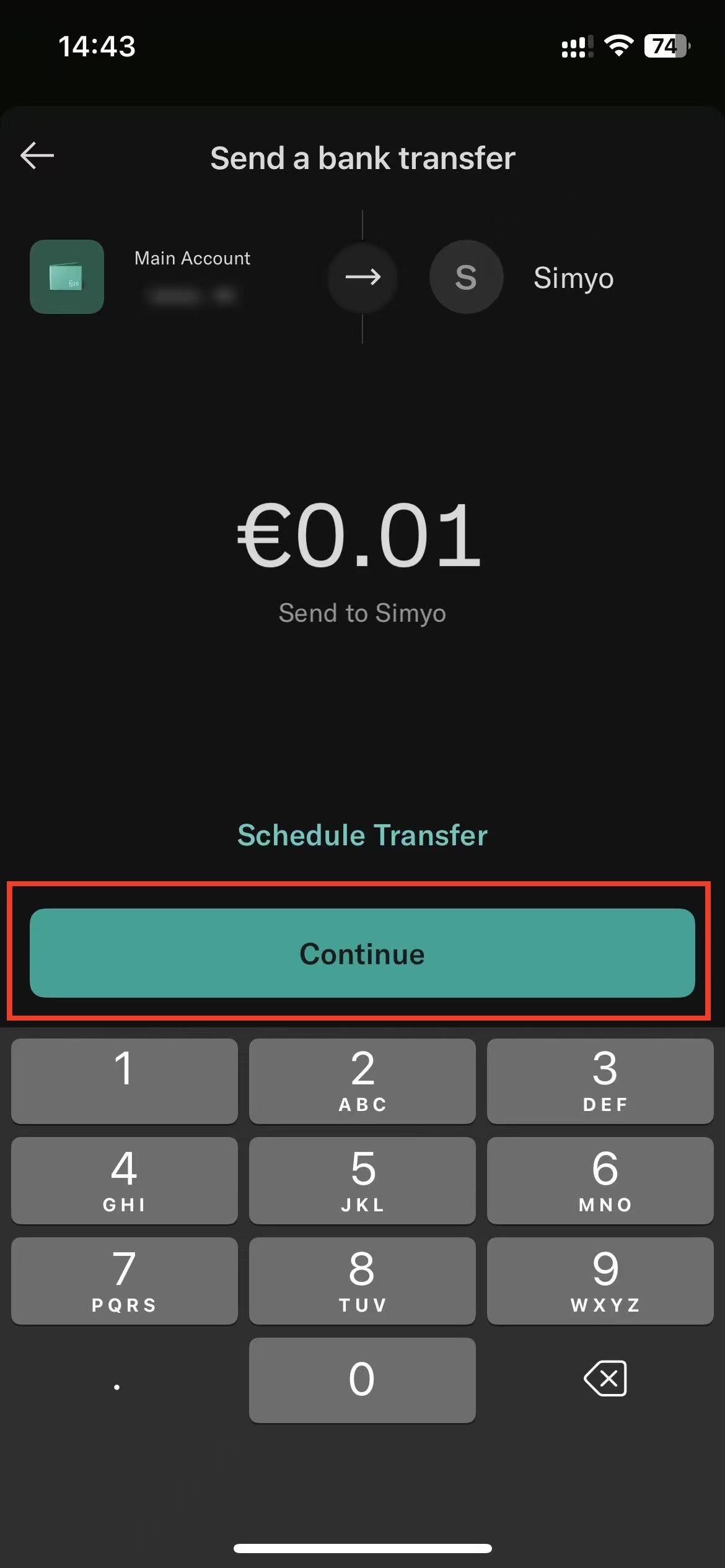Tap the Continue button
The height and width of the screenshot is (1568, 725).
pos(362,953)
